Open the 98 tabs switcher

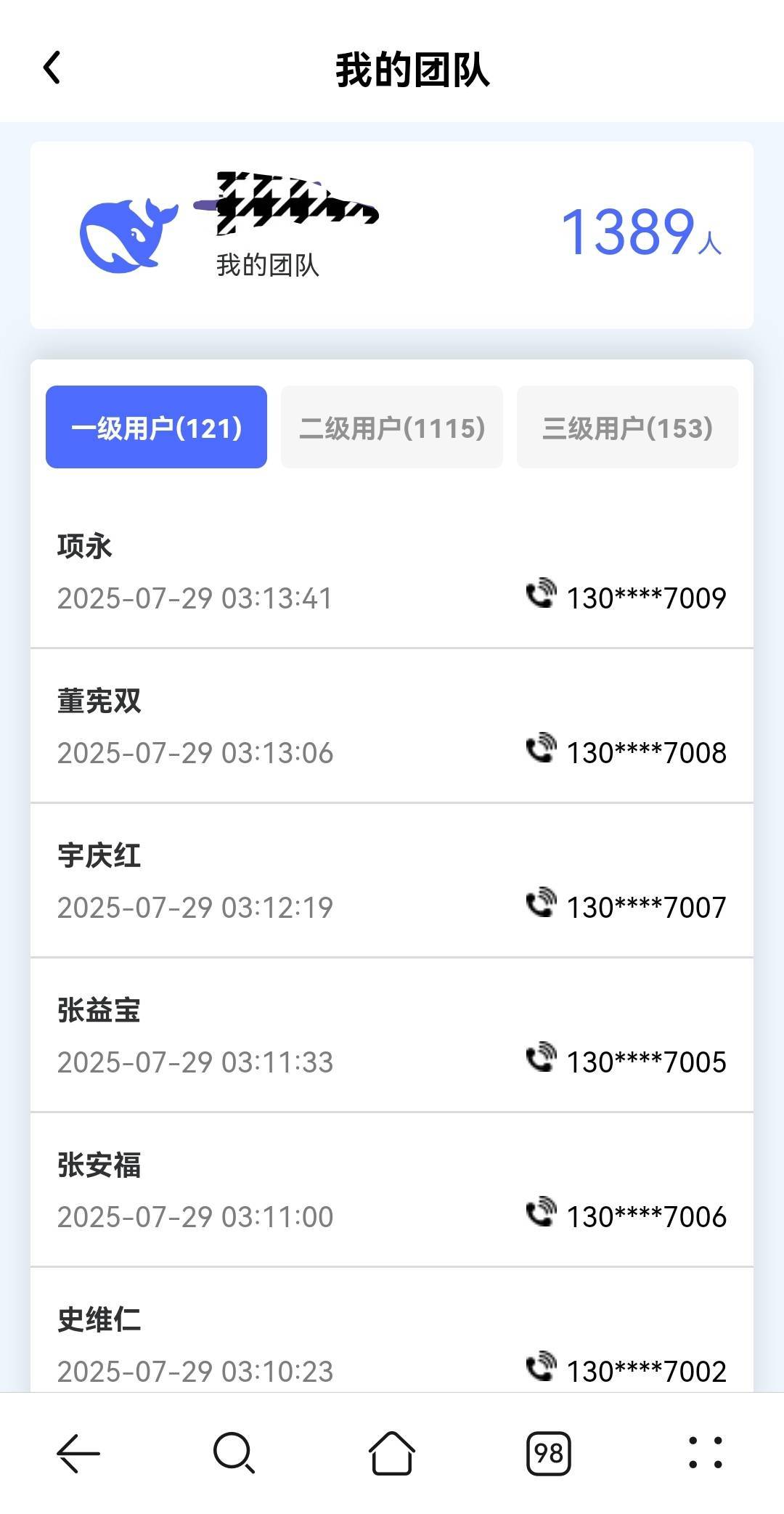(x=548, y=1453)
